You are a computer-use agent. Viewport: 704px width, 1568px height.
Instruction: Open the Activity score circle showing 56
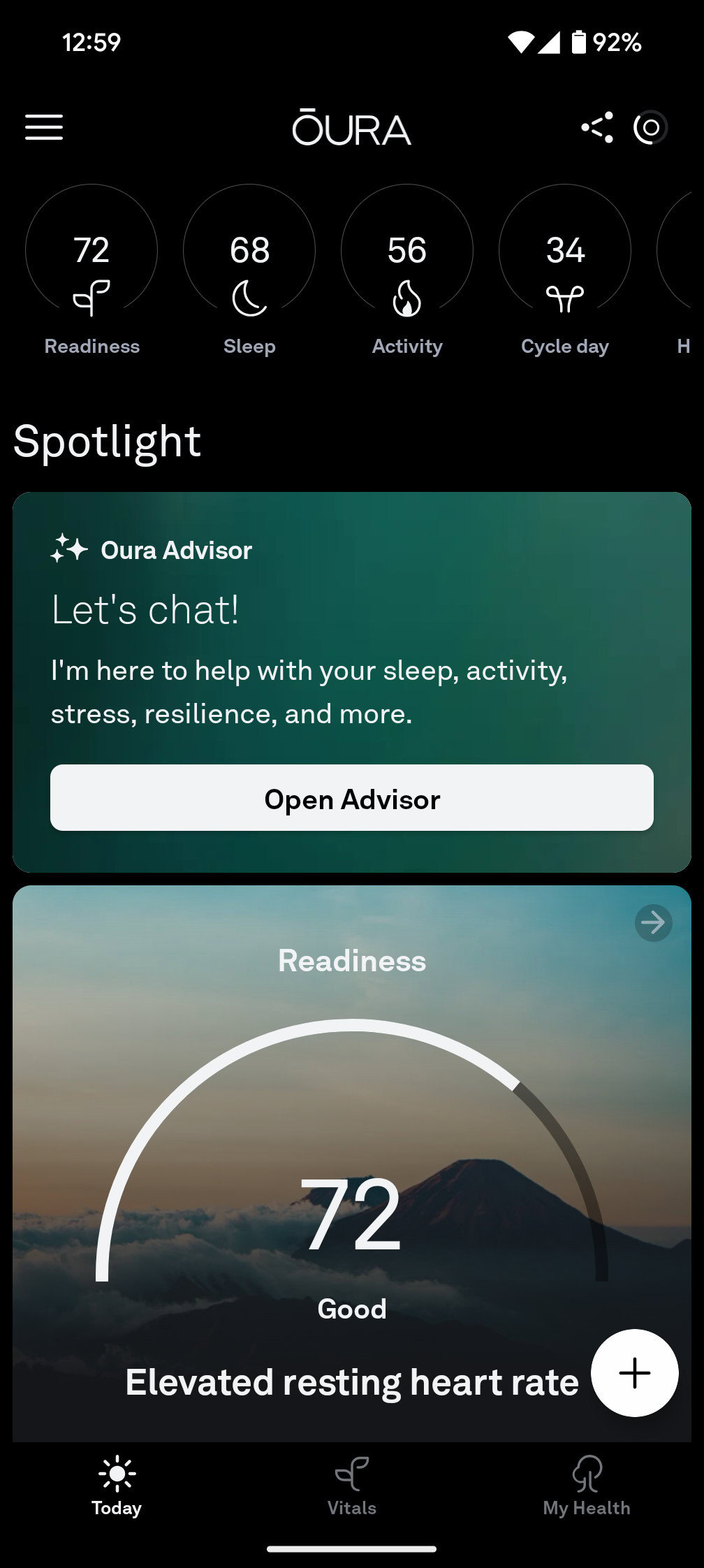coord(407,269)
